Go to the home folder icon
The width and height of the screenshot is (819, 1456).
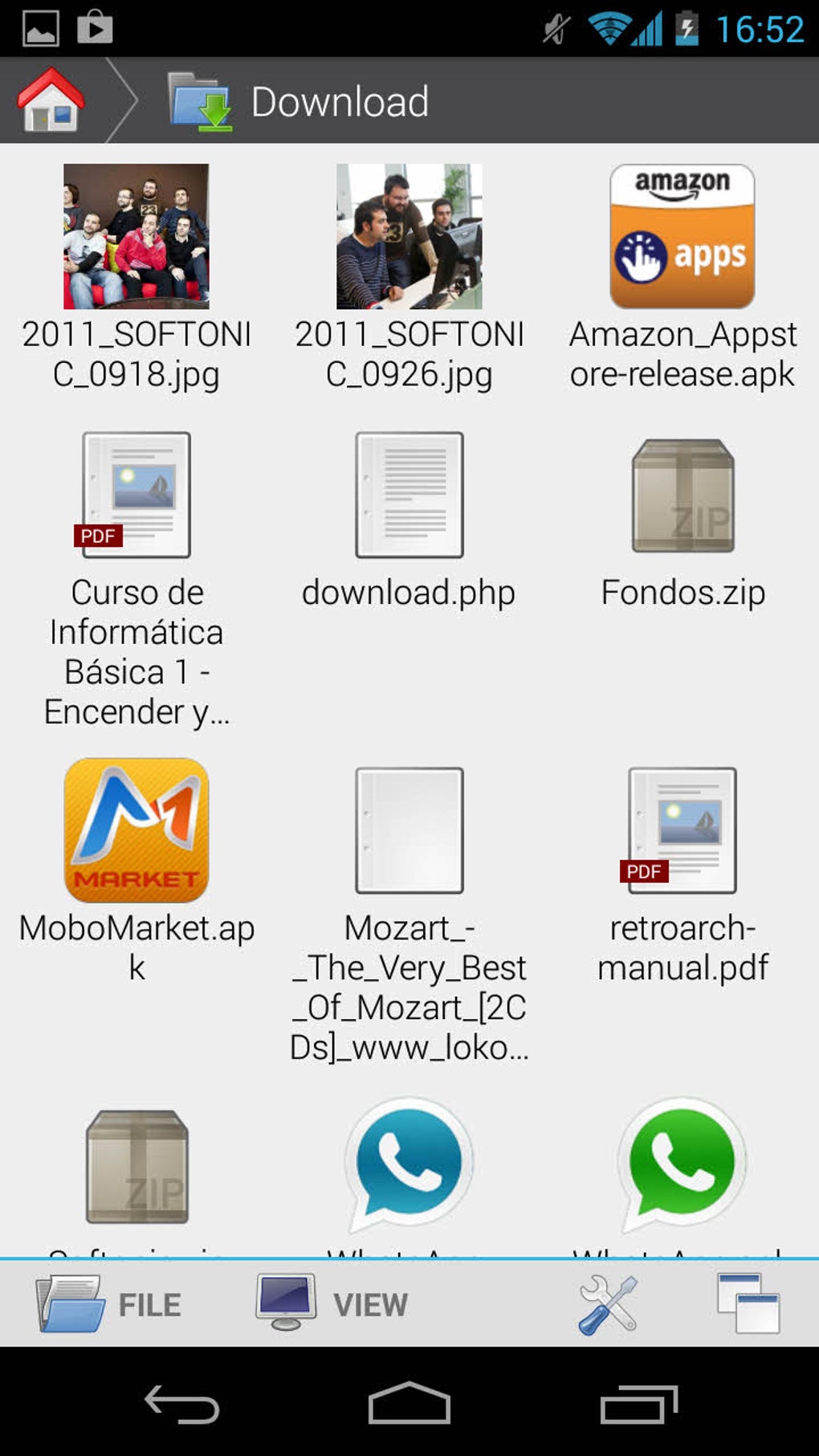click(51, 100)
